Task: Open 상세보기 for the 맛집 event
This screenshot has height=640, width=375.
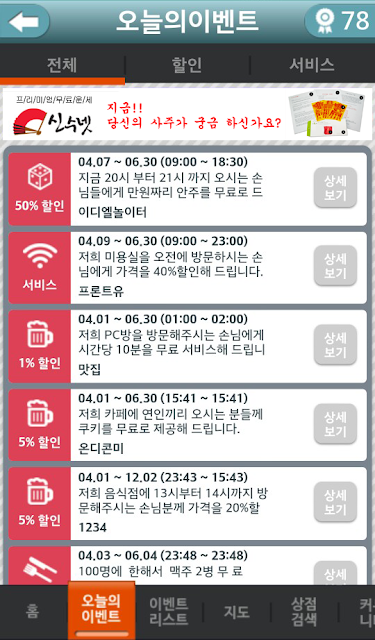Action: click(x=335, y=345)
